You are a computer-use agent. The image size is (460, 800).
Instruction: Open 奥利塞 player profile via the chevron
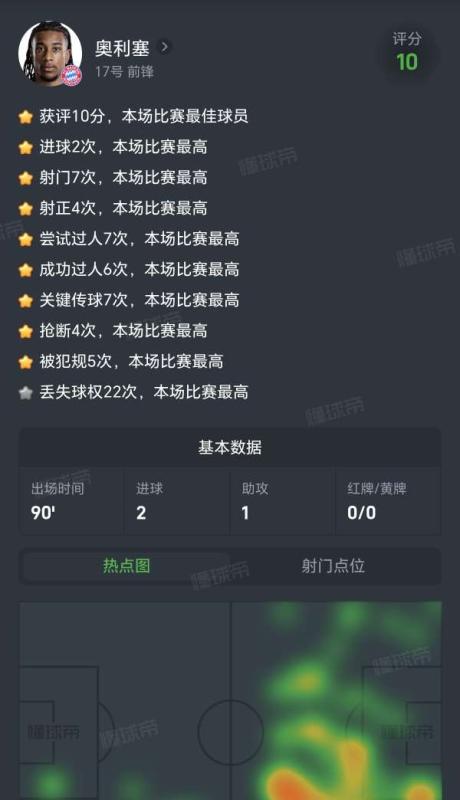(x=164, y=47)
